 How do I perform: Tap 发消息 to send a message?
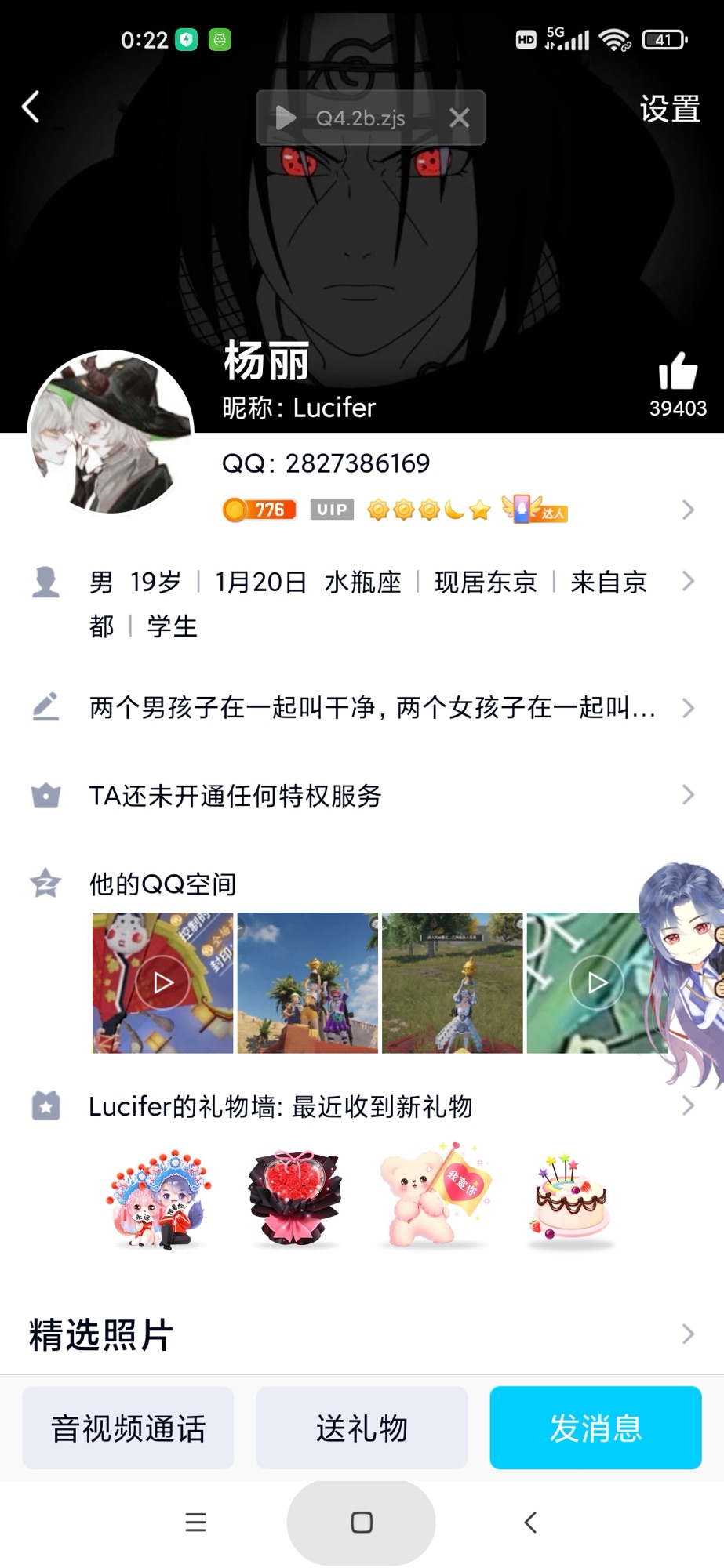tap(595, 1428)
